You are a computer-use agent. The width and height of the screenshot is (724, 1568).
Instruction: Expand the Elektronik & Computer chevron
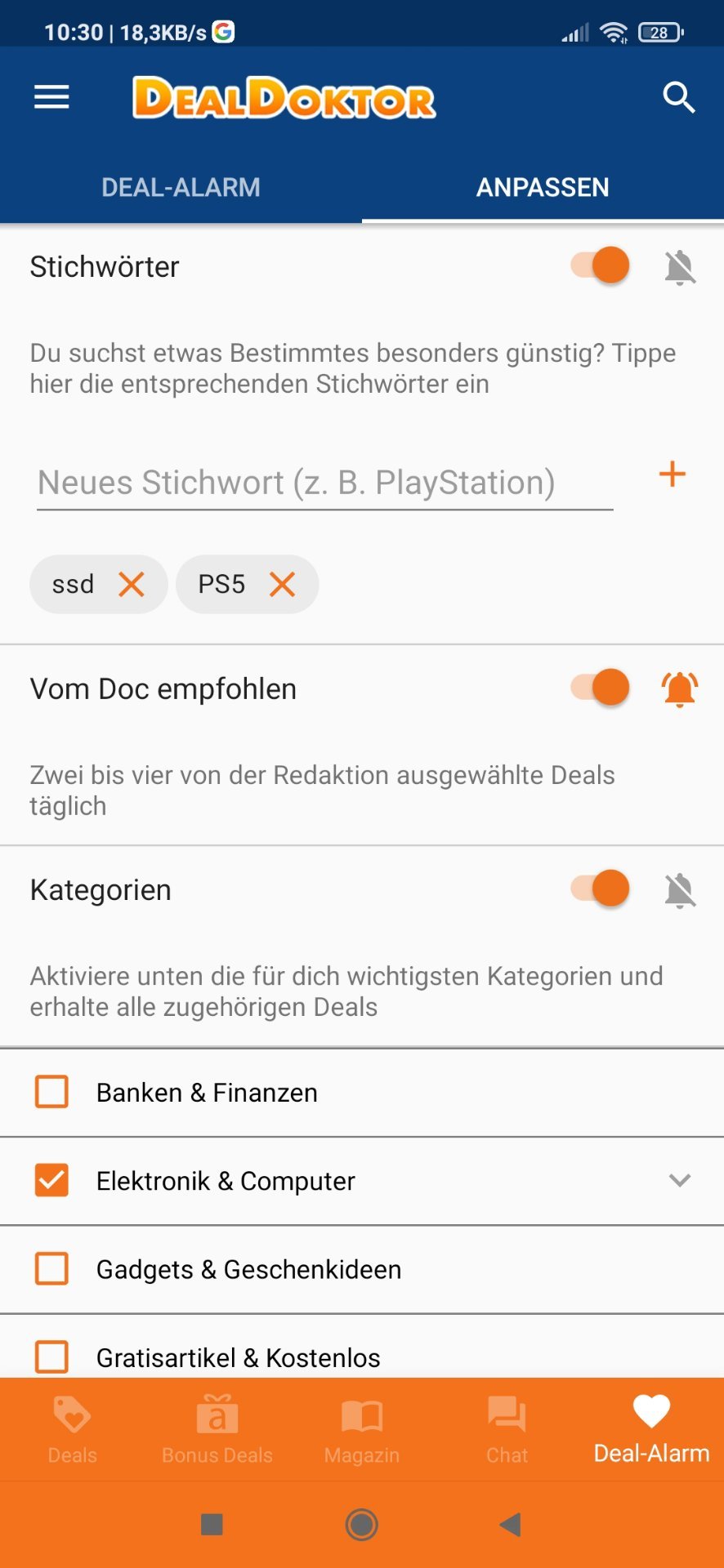click(680, 1180)
